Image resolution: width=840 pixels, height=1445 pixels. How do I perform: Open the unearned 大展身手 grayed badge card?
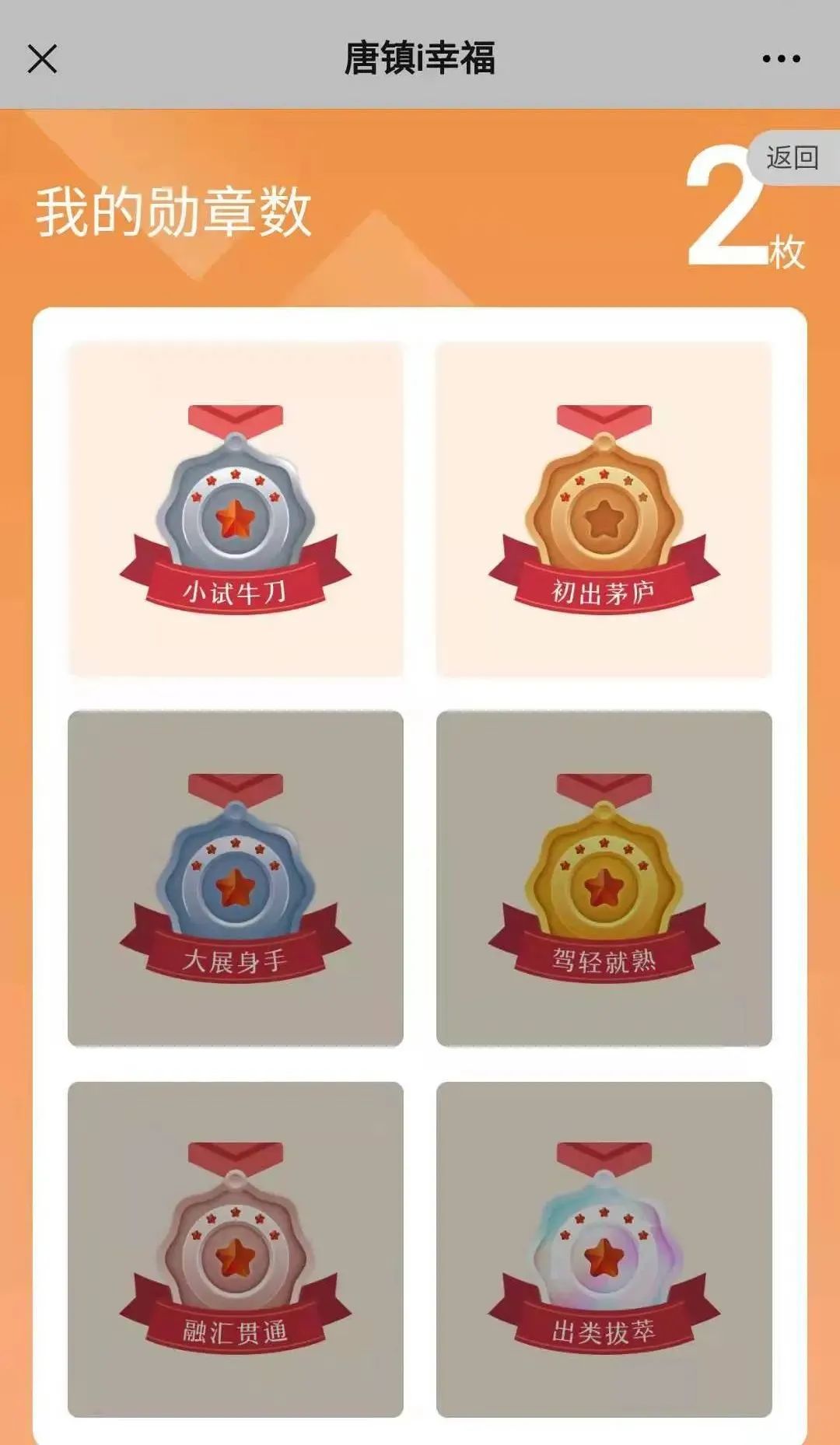233,875
